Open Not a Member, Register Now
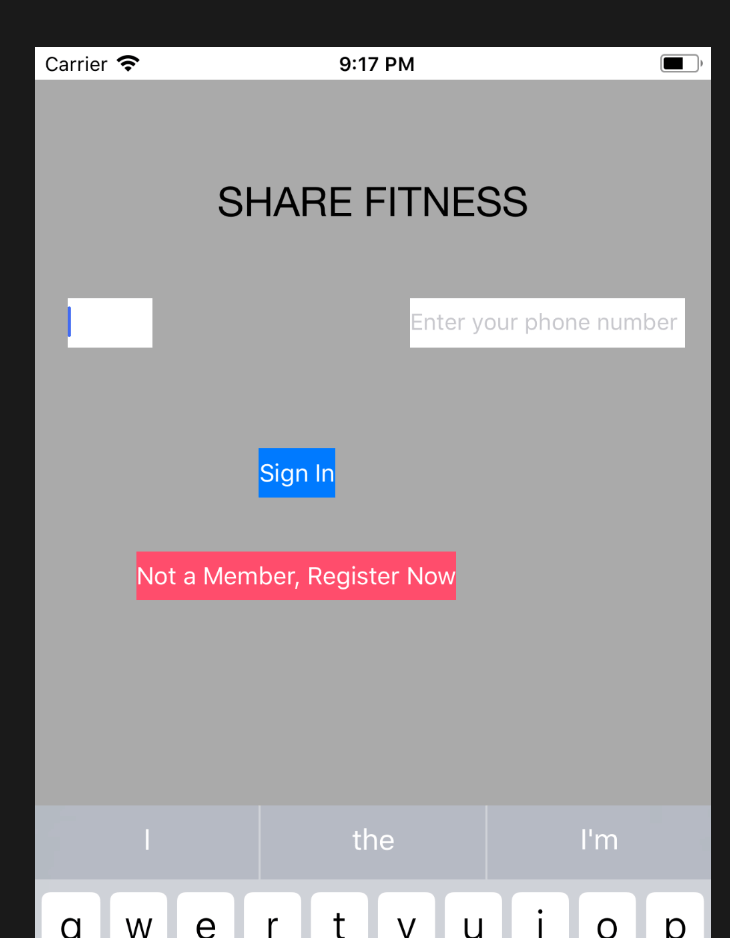Viewport: 730px width, 938px height. (x=296, y=576)
